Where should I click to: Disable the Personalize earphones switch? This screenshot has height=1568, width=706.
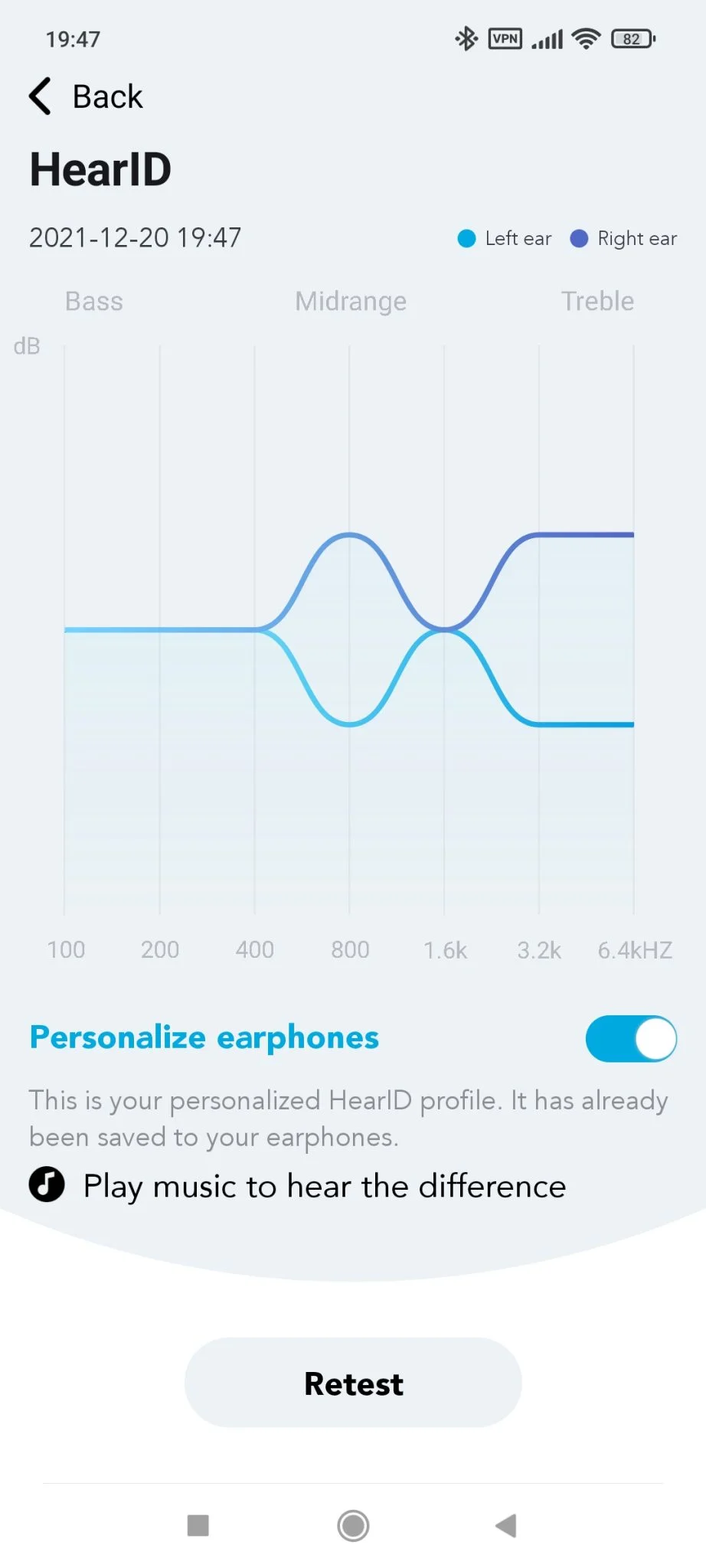click(x=630, y=1039)
